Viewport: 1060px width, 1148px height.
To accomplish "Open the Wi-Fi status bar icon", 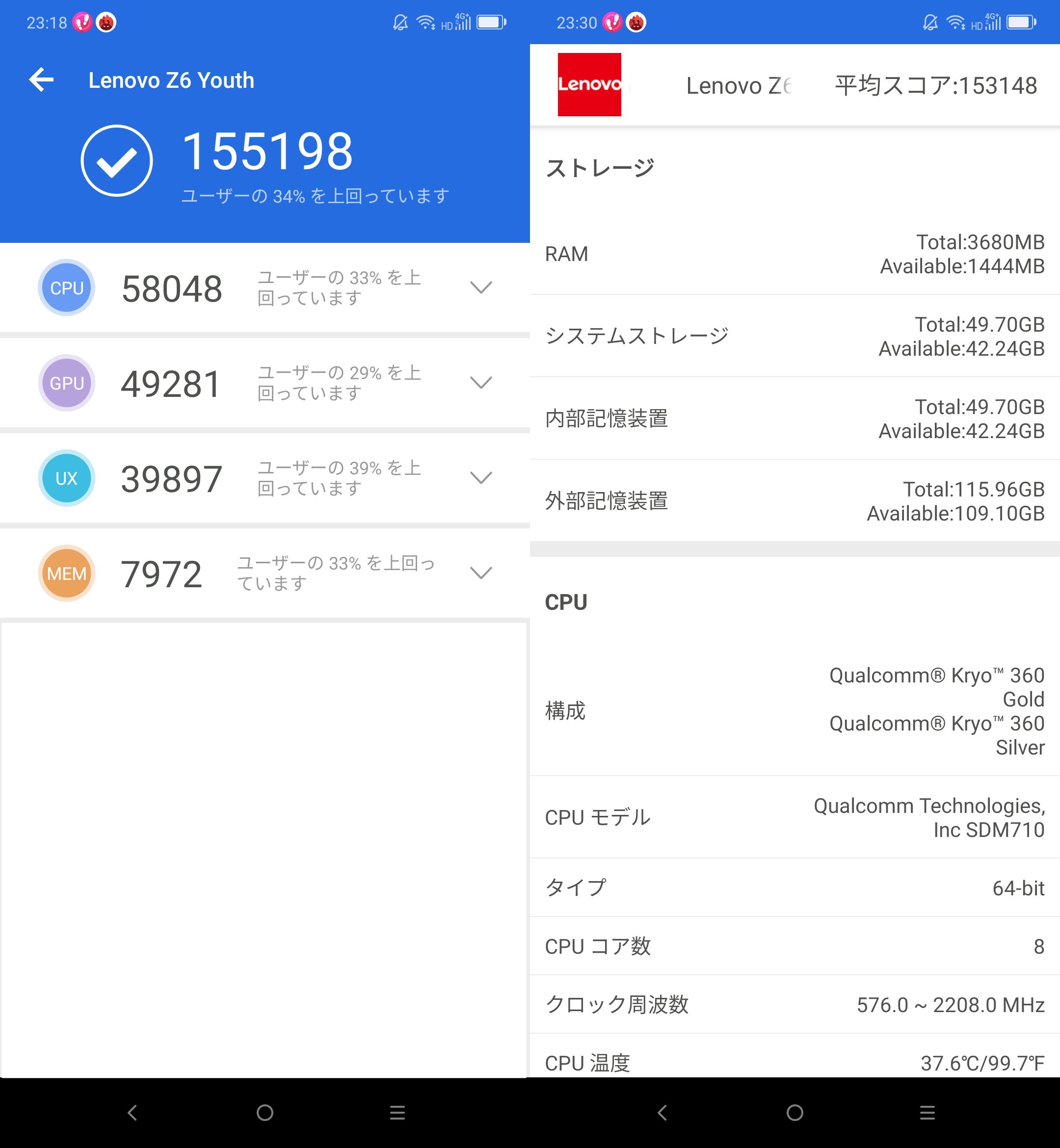I will [x=425, y=23].
